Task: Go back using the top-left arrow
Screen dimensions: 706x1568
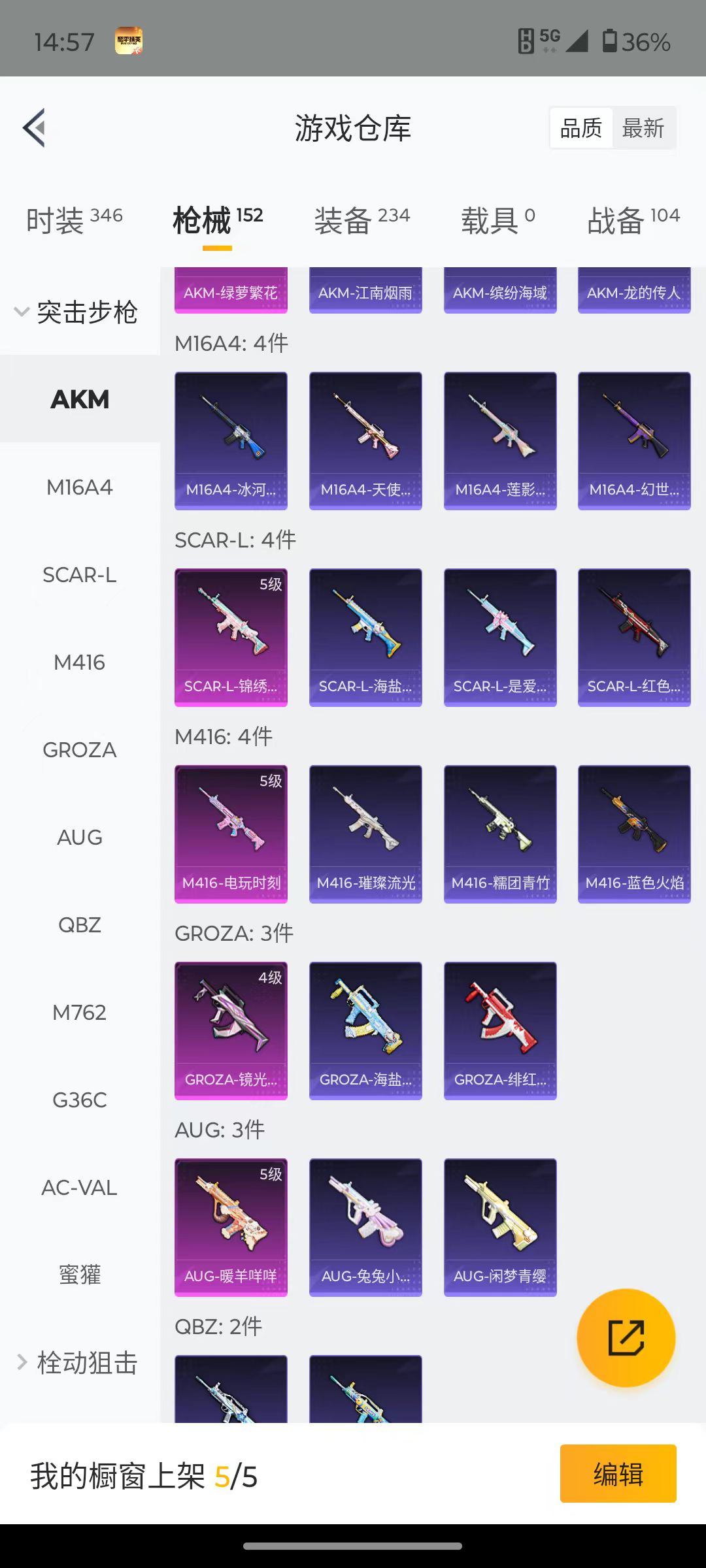Action: [35, 128]
